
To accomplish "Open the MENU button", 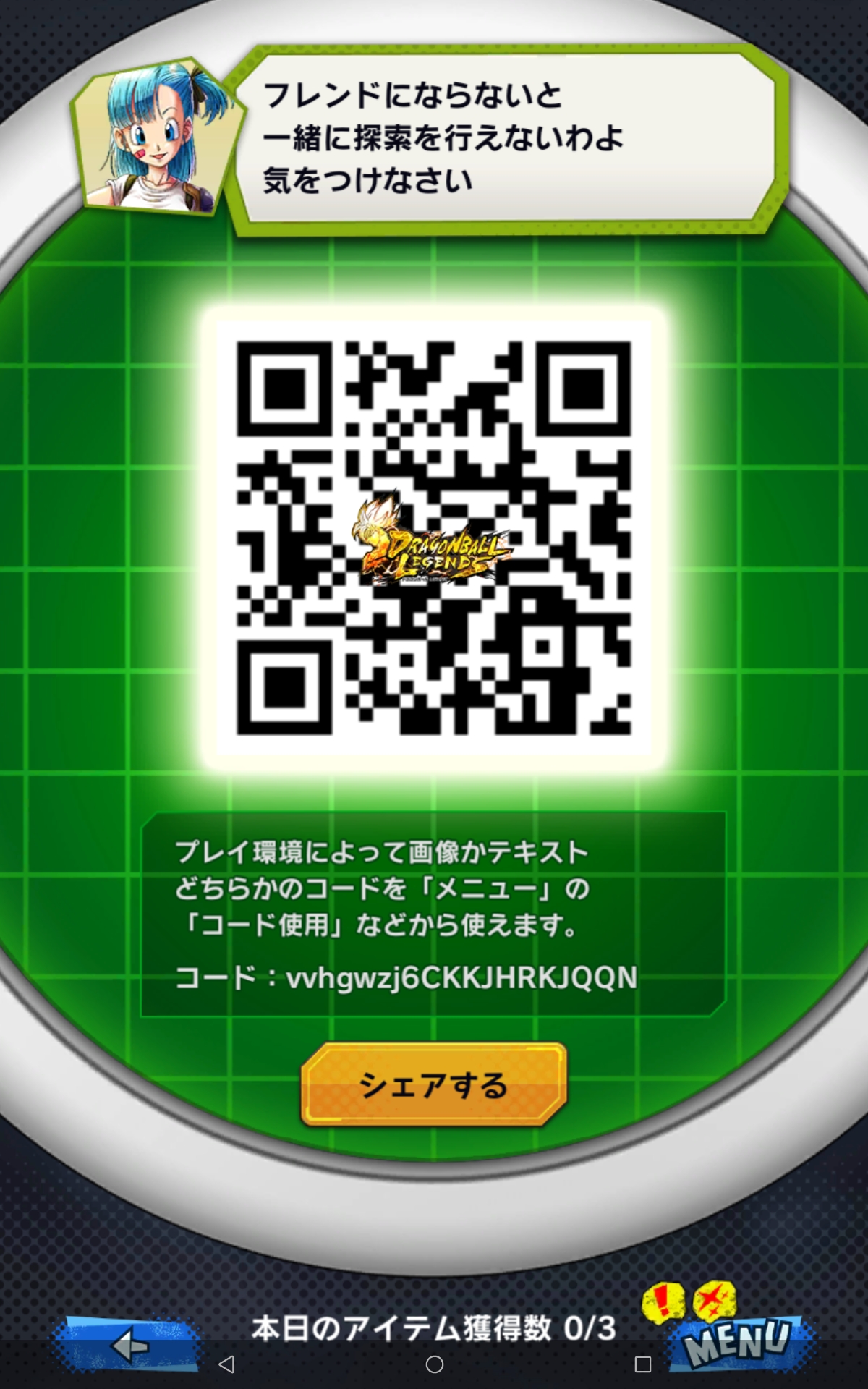I will tap(739, 1343).
